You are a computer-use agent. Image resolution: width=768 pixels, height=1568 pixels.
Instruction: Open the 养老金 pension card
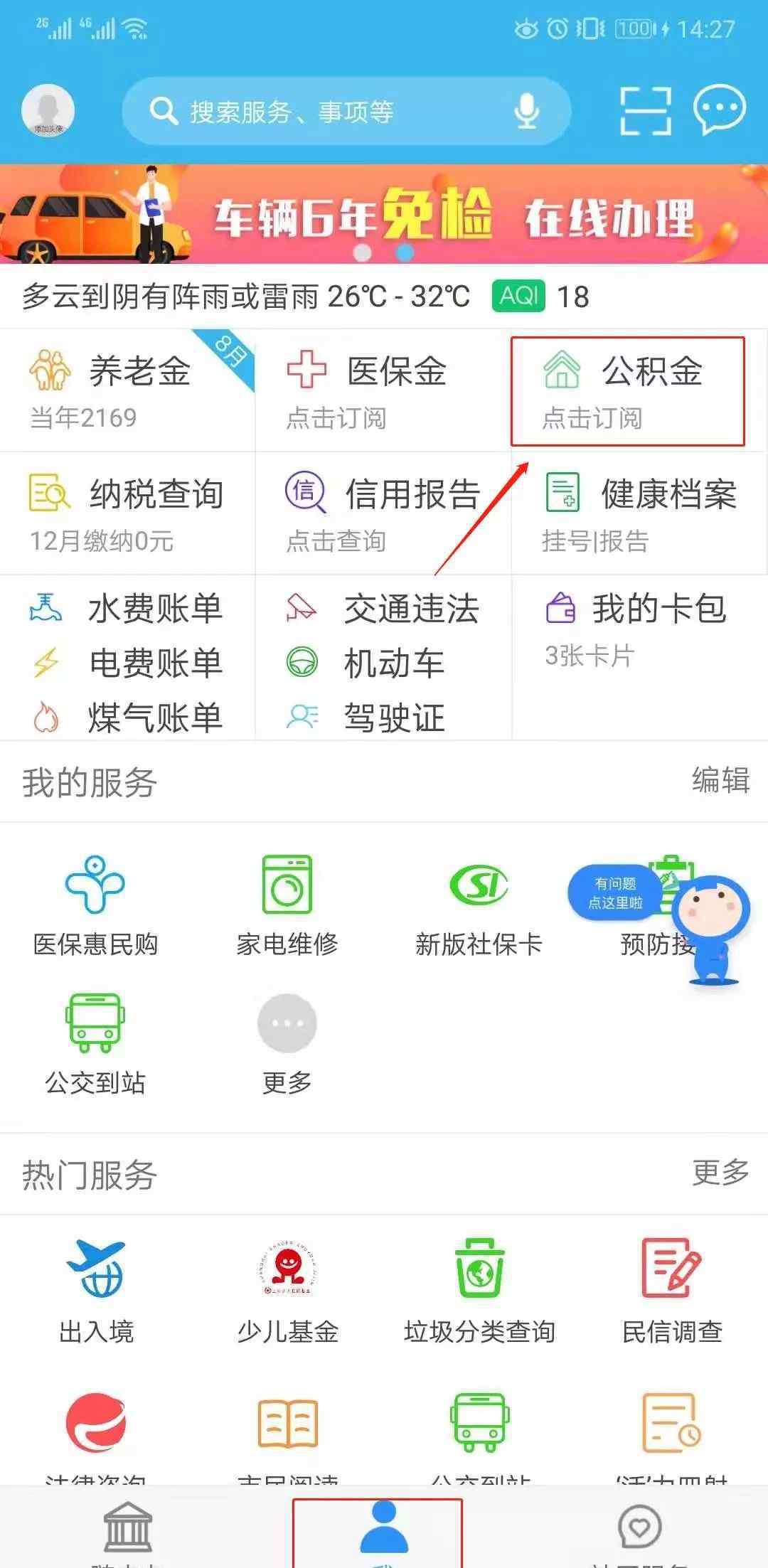coord(128,390)
